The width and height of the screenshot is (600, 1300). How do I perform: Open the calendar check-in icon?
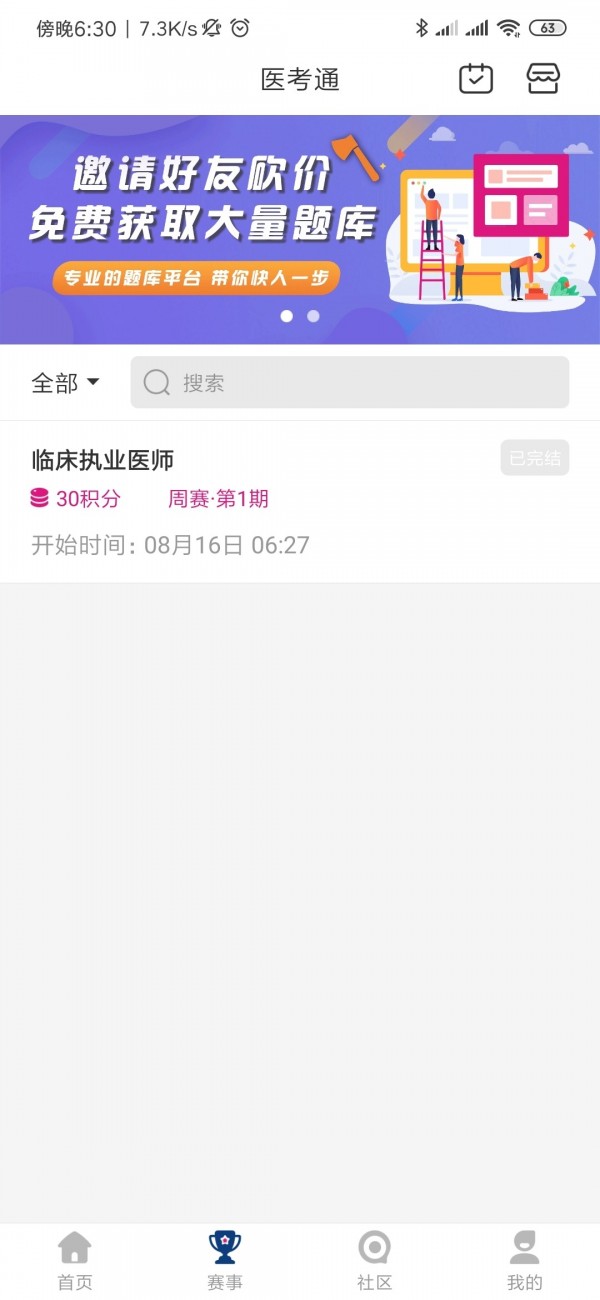click(x=476, y=79)
